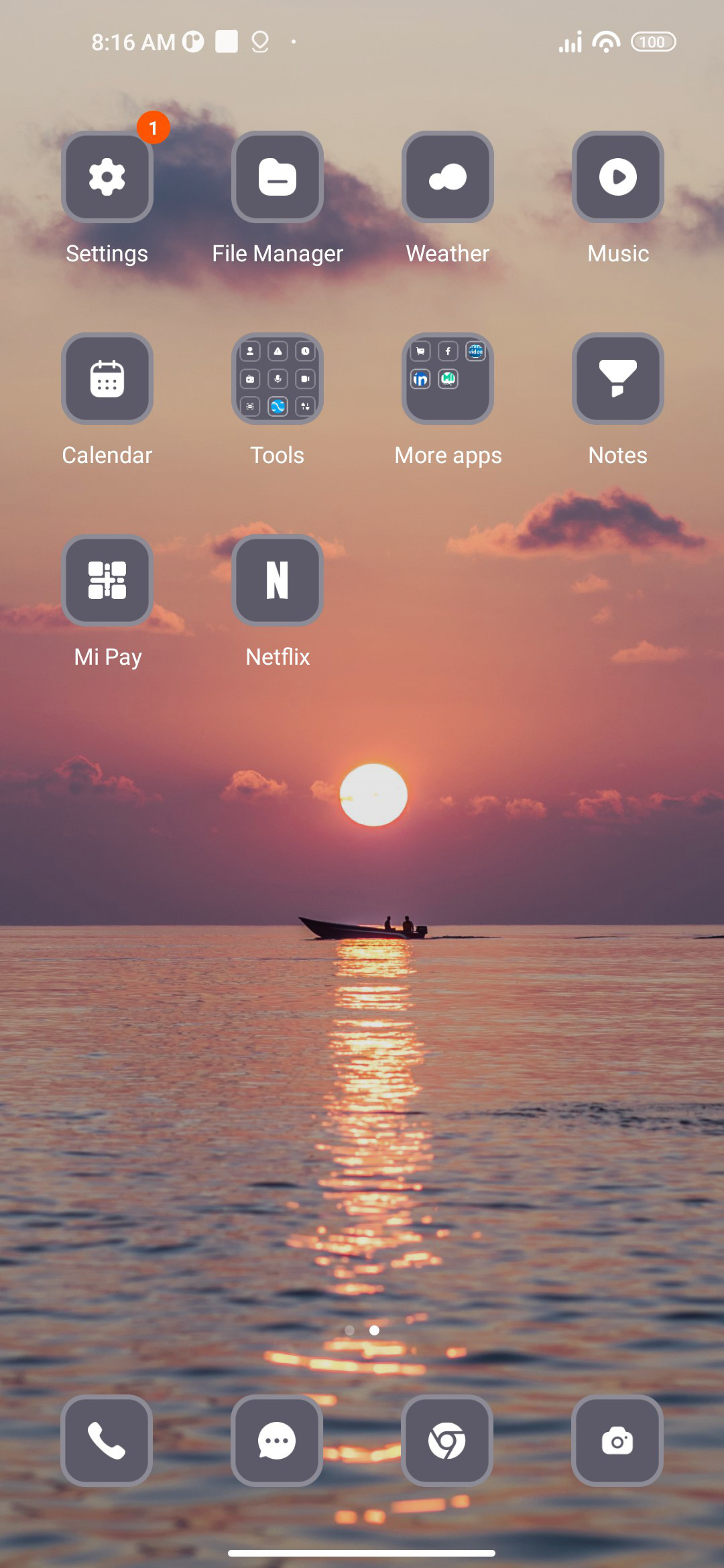This screenshot has height=1568, width=724.
Task: Open Mi Pay
Action: click(x=107, y=580)
